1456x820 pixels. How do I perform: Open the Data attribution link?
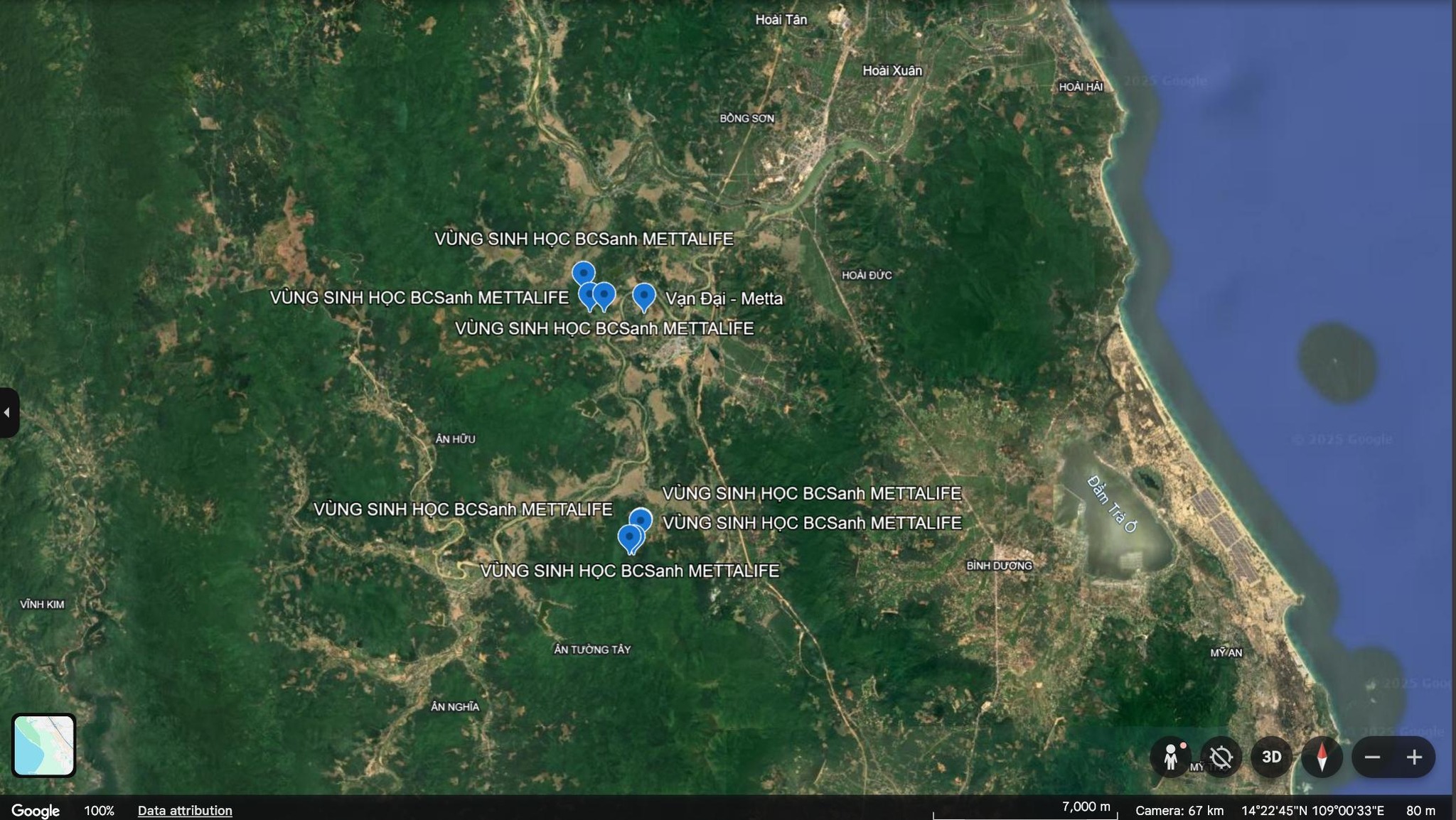[185, 810]
